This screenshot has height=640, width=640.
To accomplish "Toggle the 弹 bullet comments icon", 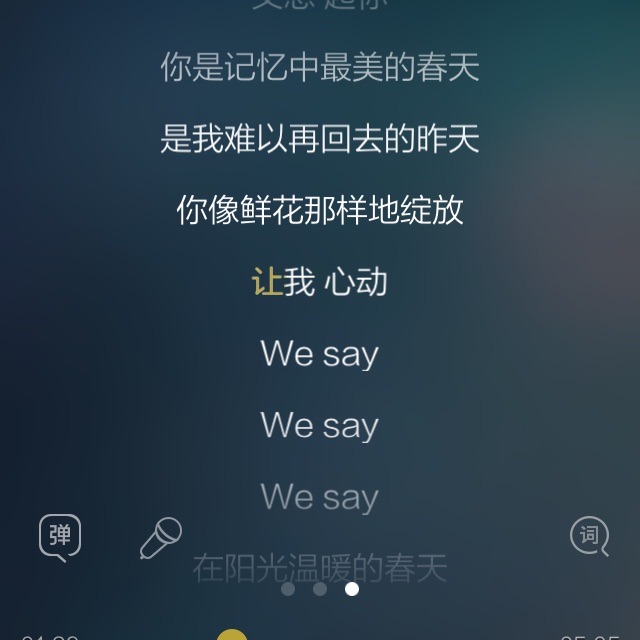I will (60, 537).
